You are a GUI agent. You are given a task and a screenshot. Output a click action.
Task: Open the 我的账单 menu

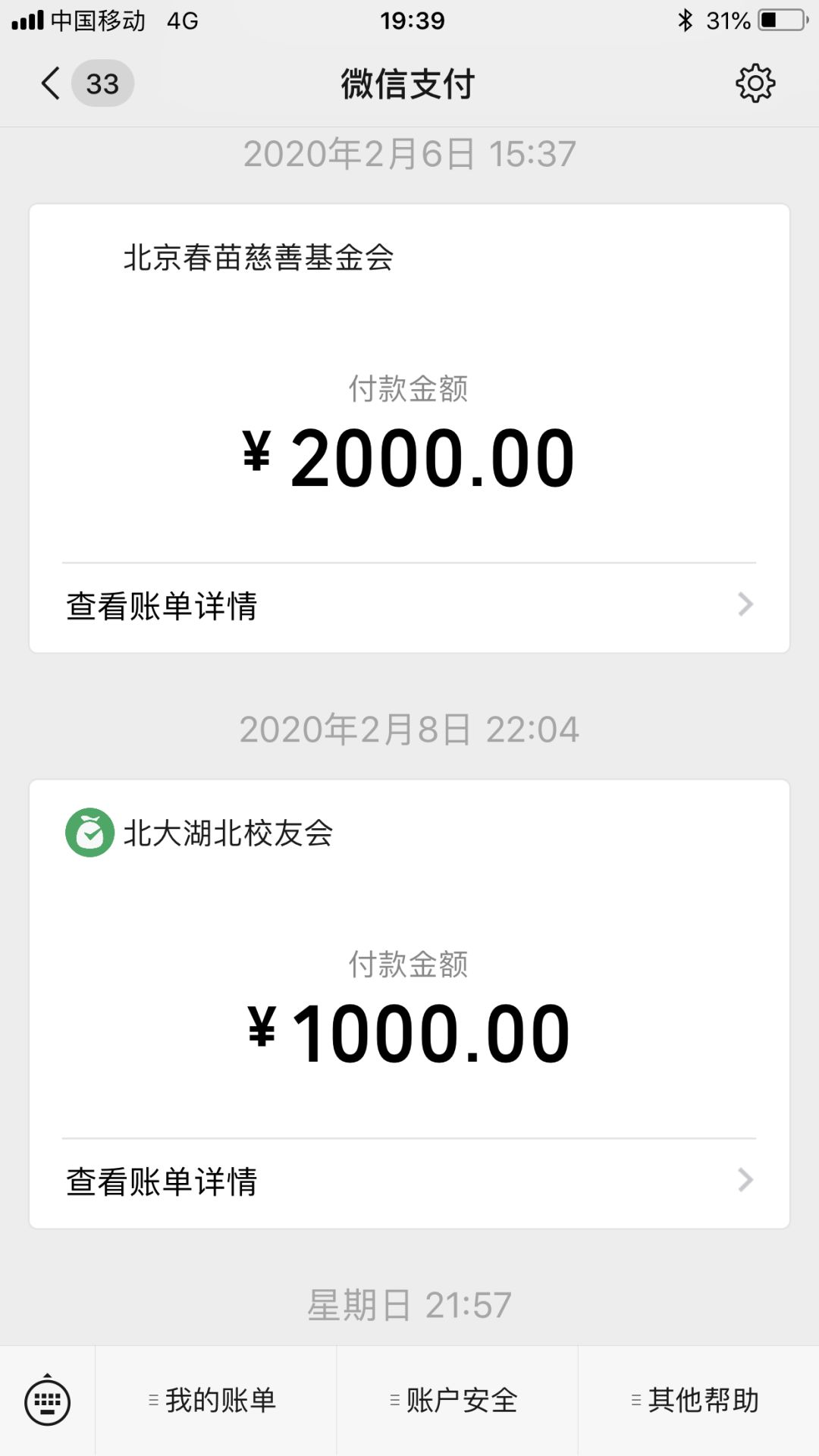(215, 1401)
